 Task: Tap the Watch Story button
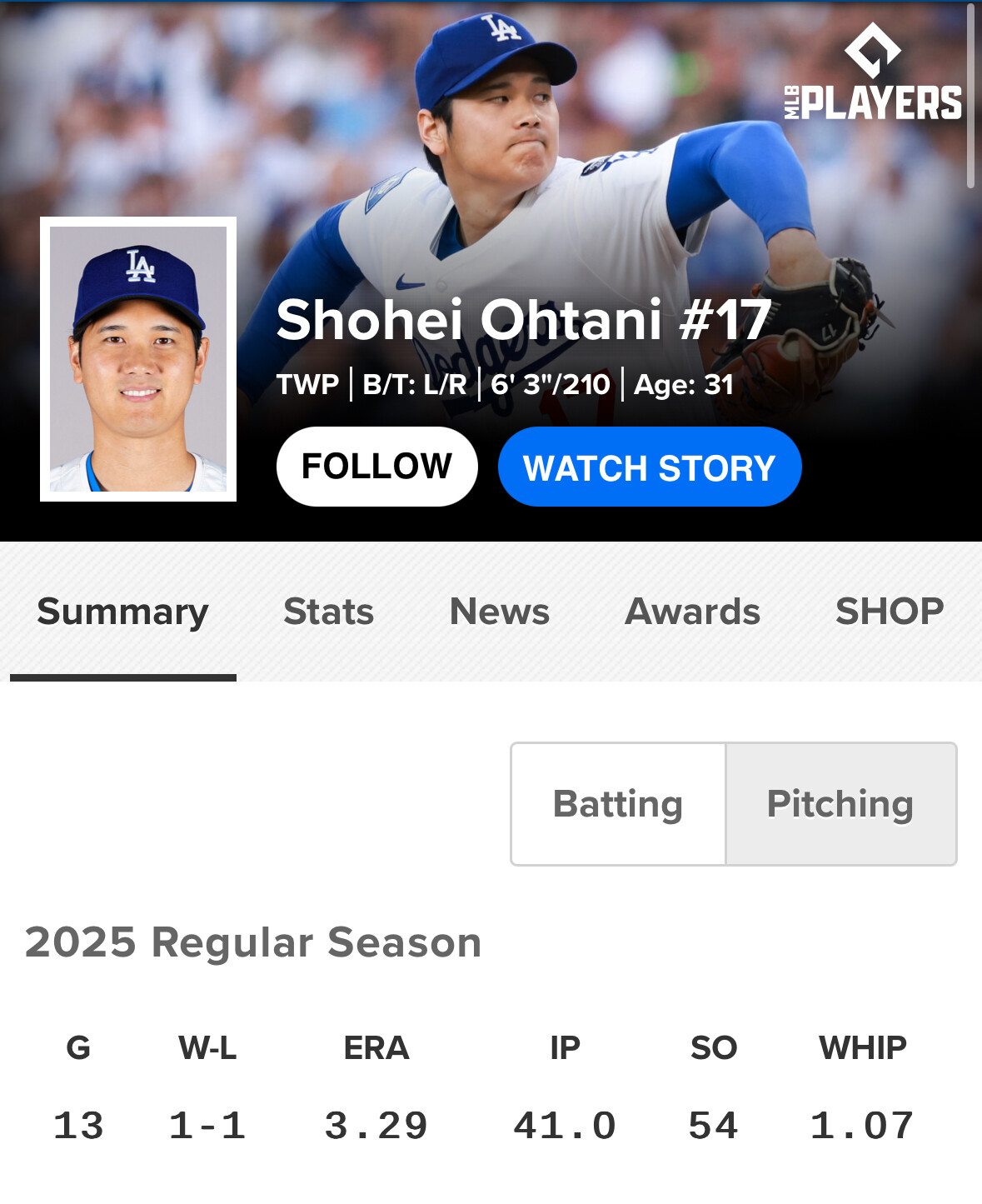tap(650, 467)
